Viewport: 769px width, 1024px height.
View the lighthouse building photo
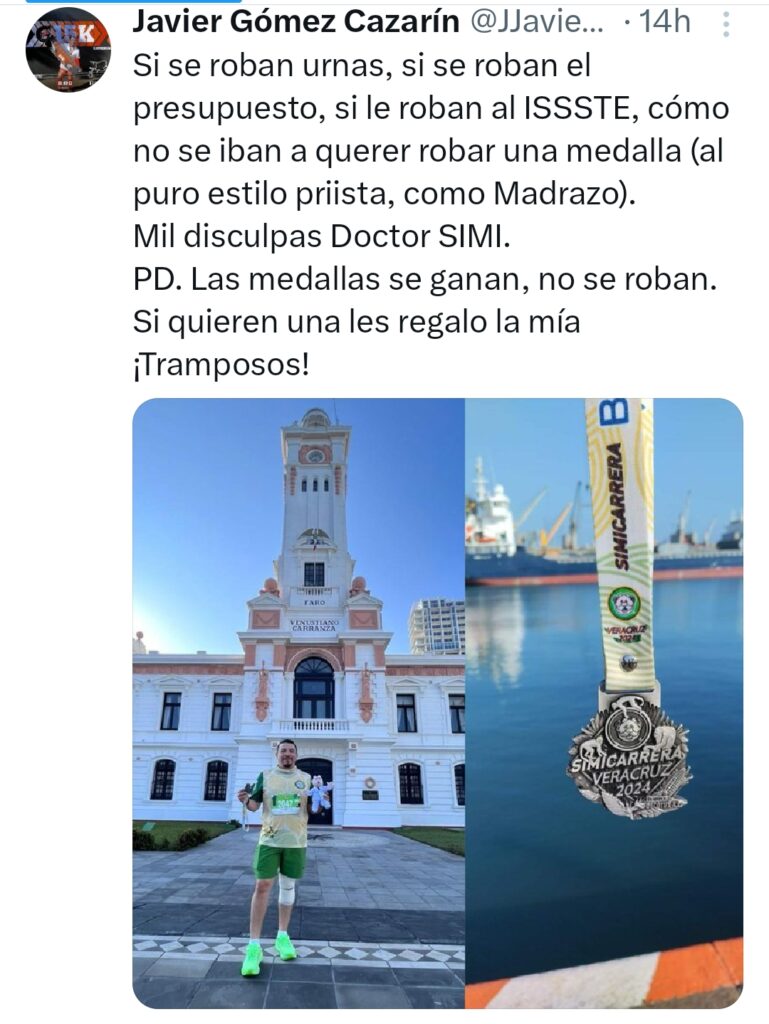point(298,702)
